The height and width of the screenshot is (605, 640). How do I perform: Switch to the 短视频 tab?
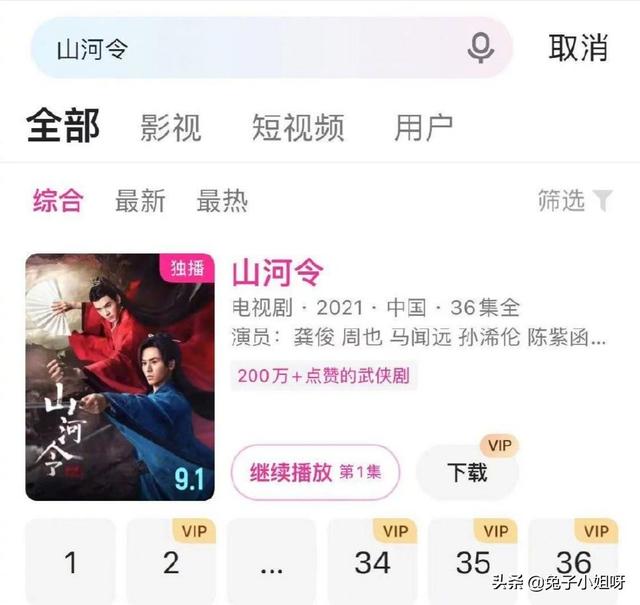(x=298, y=127)
